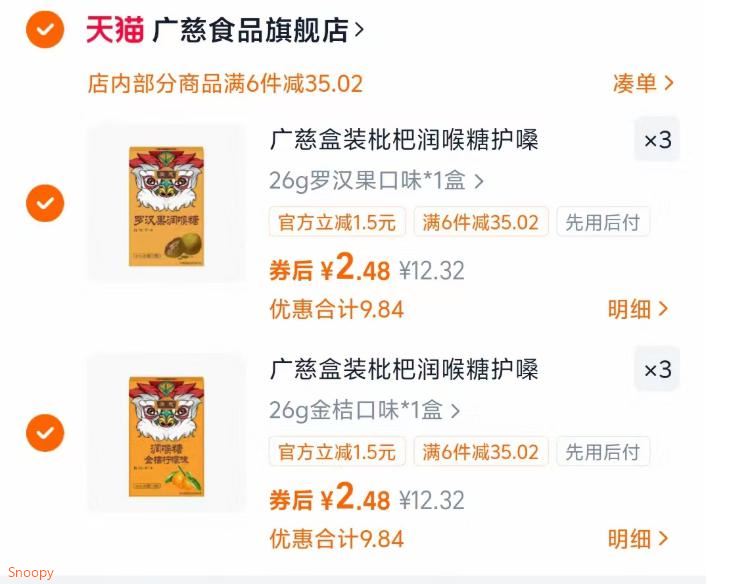The height and width of the screenshot is (584, 731).
Task: Change the 26g罗汉果口味 variant selection
Action: click(376, 181)
